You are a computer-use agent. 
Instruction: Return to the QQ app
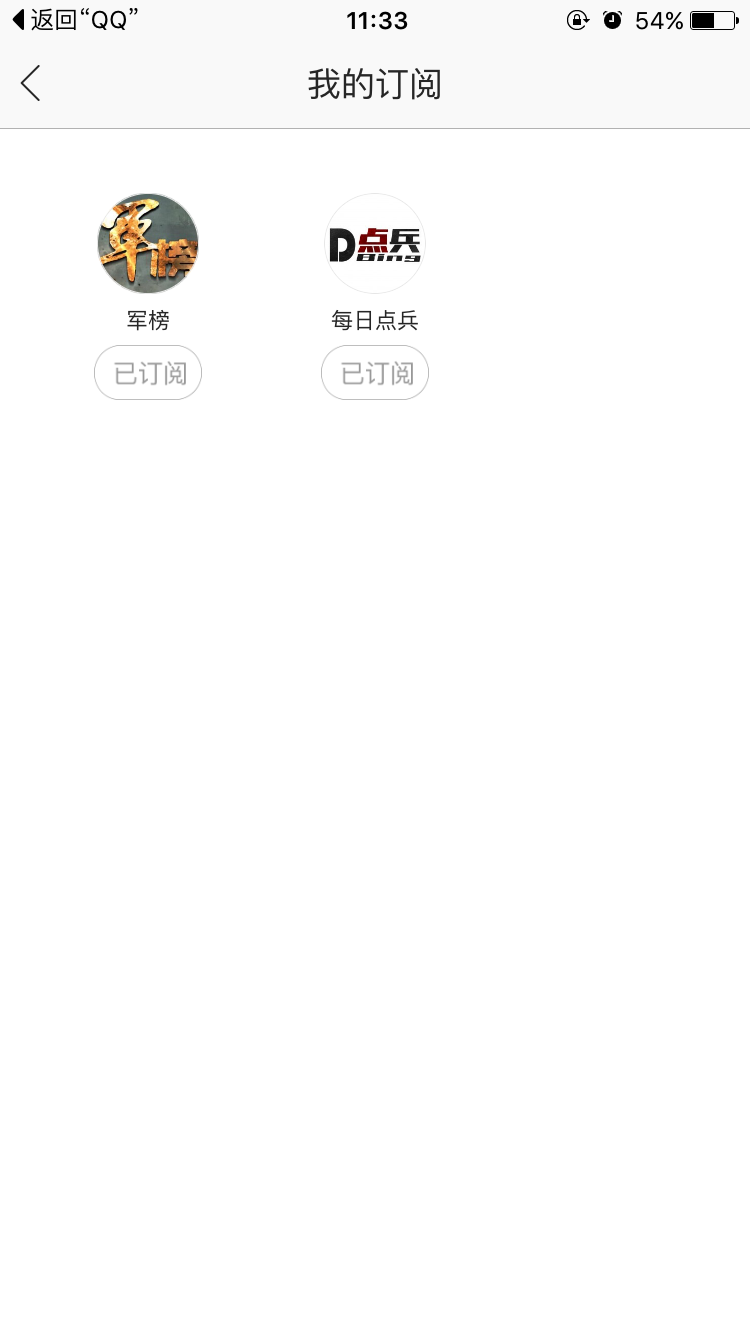click(x=74, y=20)
